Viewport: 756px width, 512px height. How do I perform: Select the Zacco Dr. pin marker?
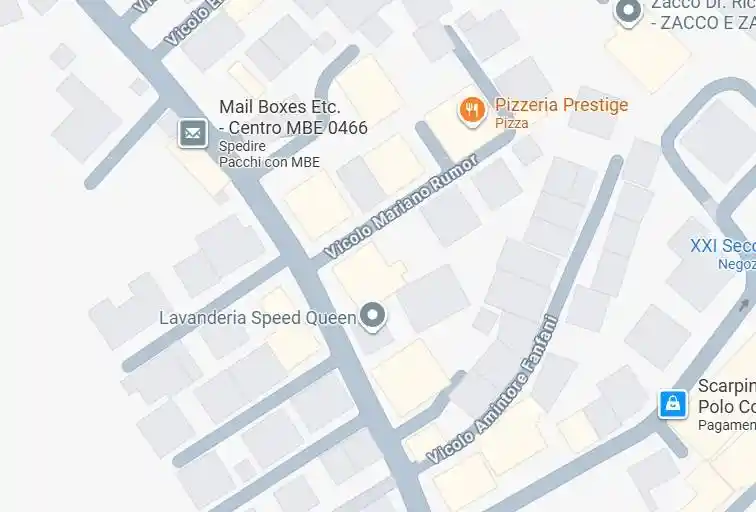point(628,11)
